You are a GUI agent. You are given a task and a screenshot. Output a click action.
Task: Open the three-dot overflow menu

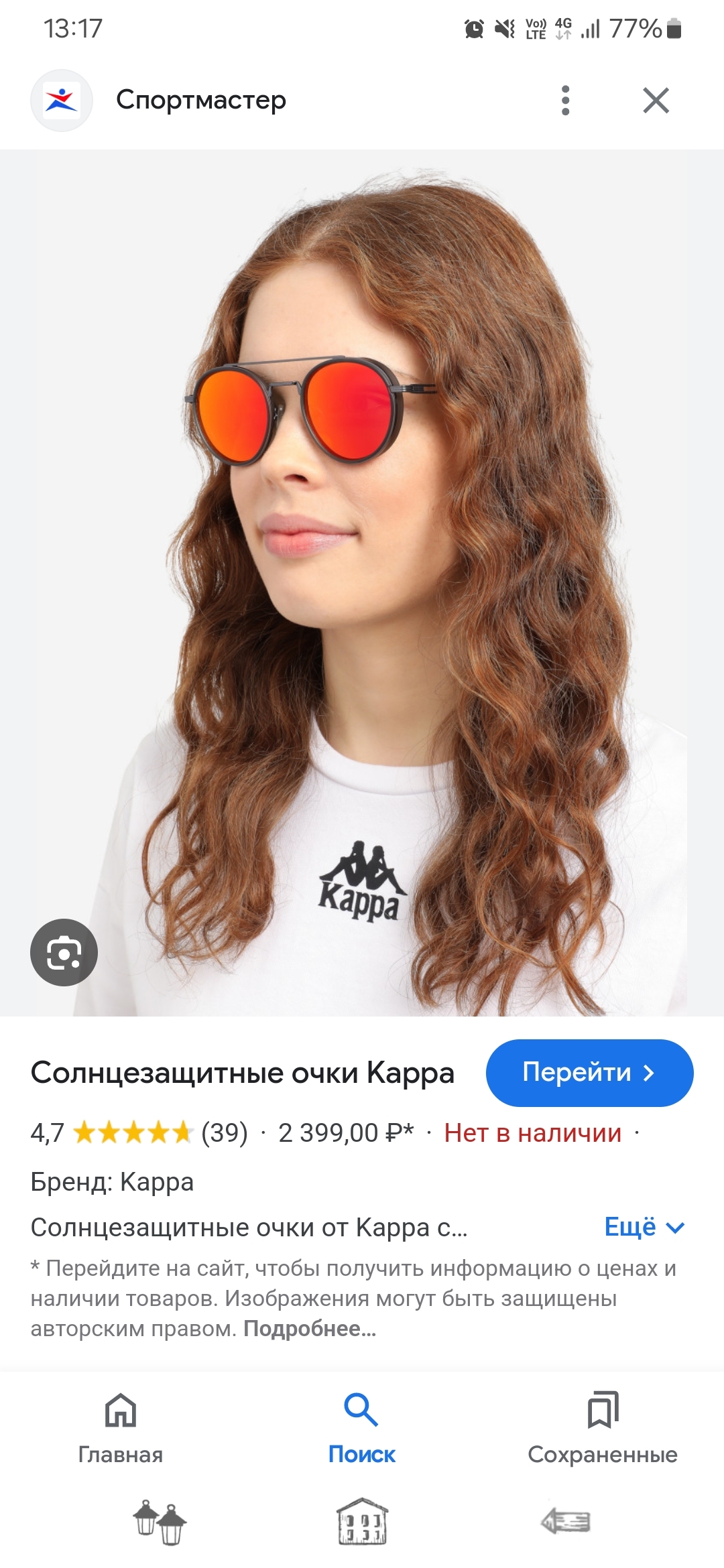565,101
